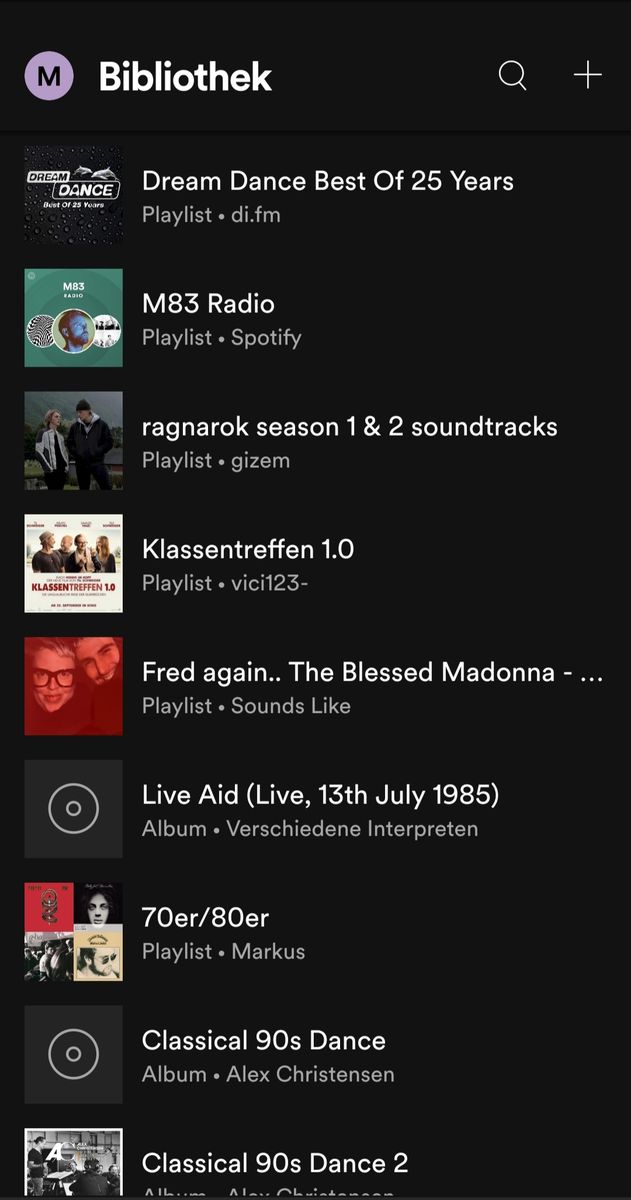631x1200 pixels.
Task: Open the profile avatar with letter M
Action: click(x=48, y=76)
